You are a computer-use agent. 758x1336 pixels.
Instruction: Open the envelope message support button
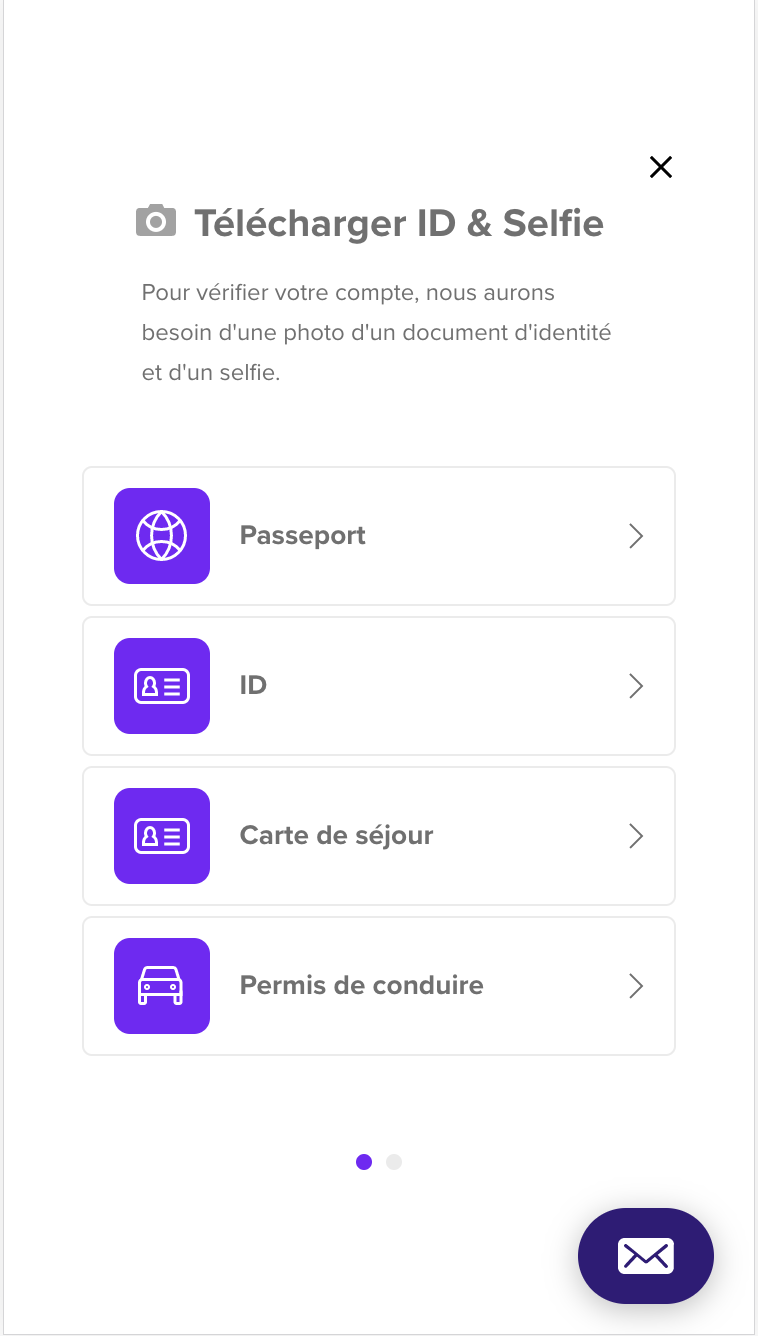pos(645,1255)
